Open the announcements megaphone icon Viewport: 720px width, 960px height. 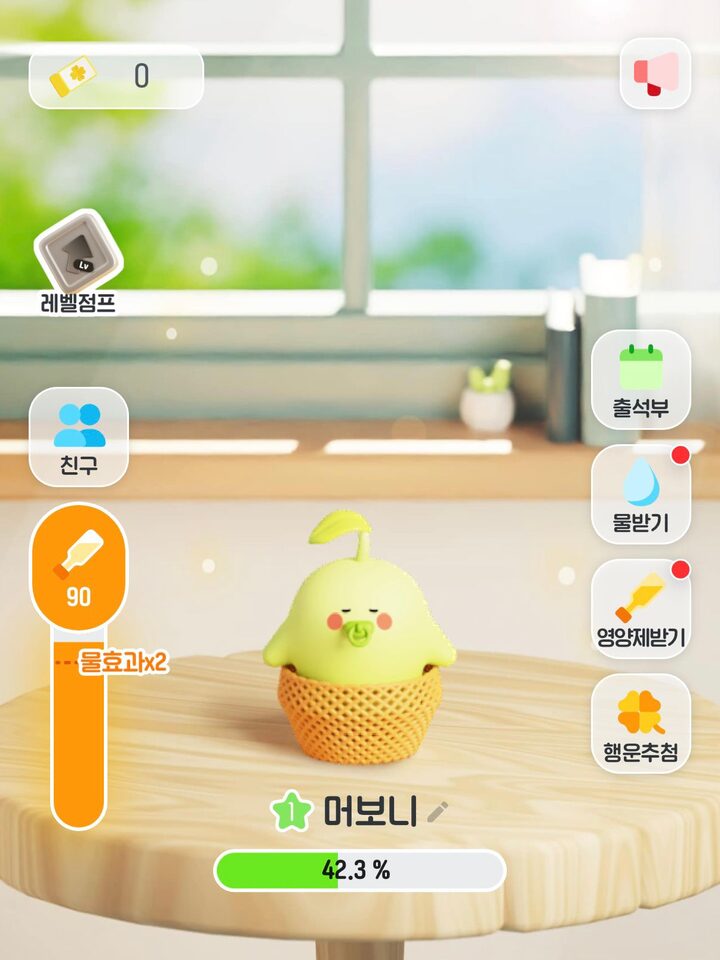[x=656, y=74]
